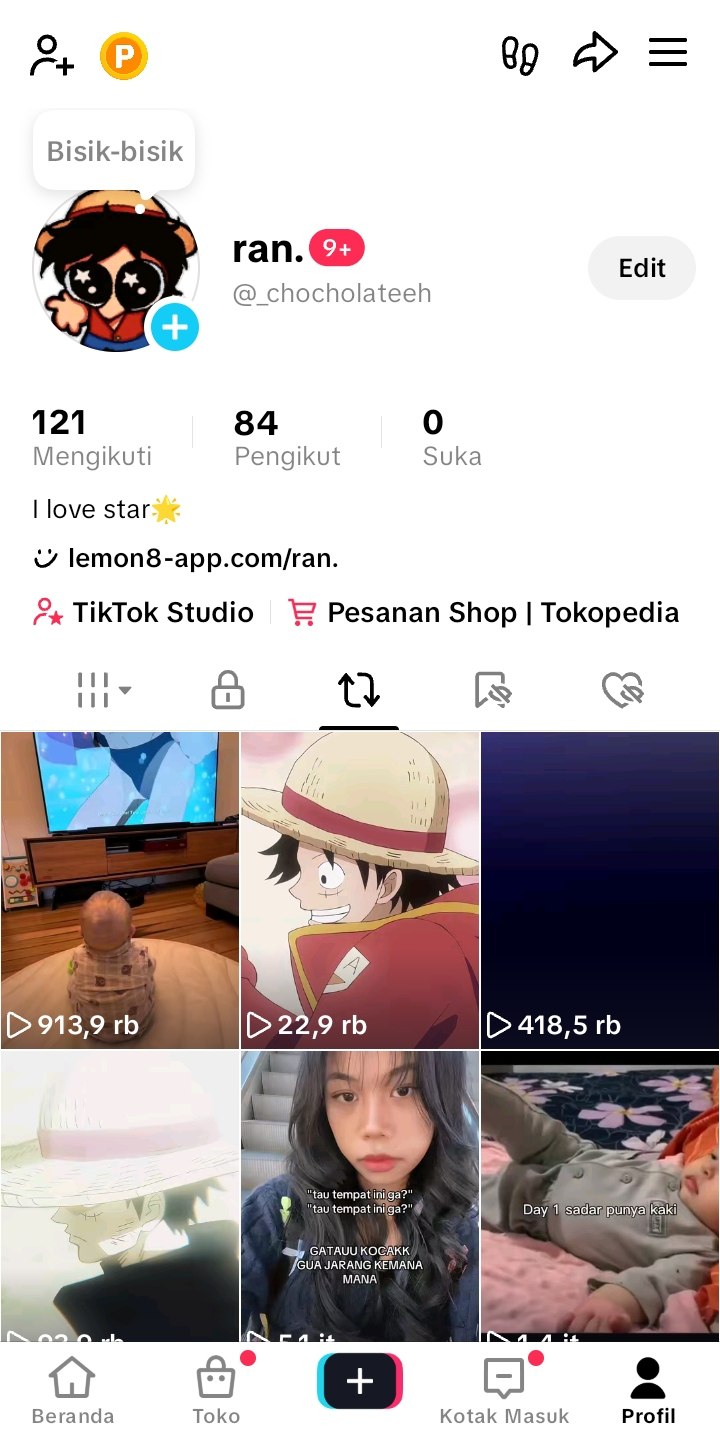
Task: Switch to the private videos lock tab
Action: point(228,690)
